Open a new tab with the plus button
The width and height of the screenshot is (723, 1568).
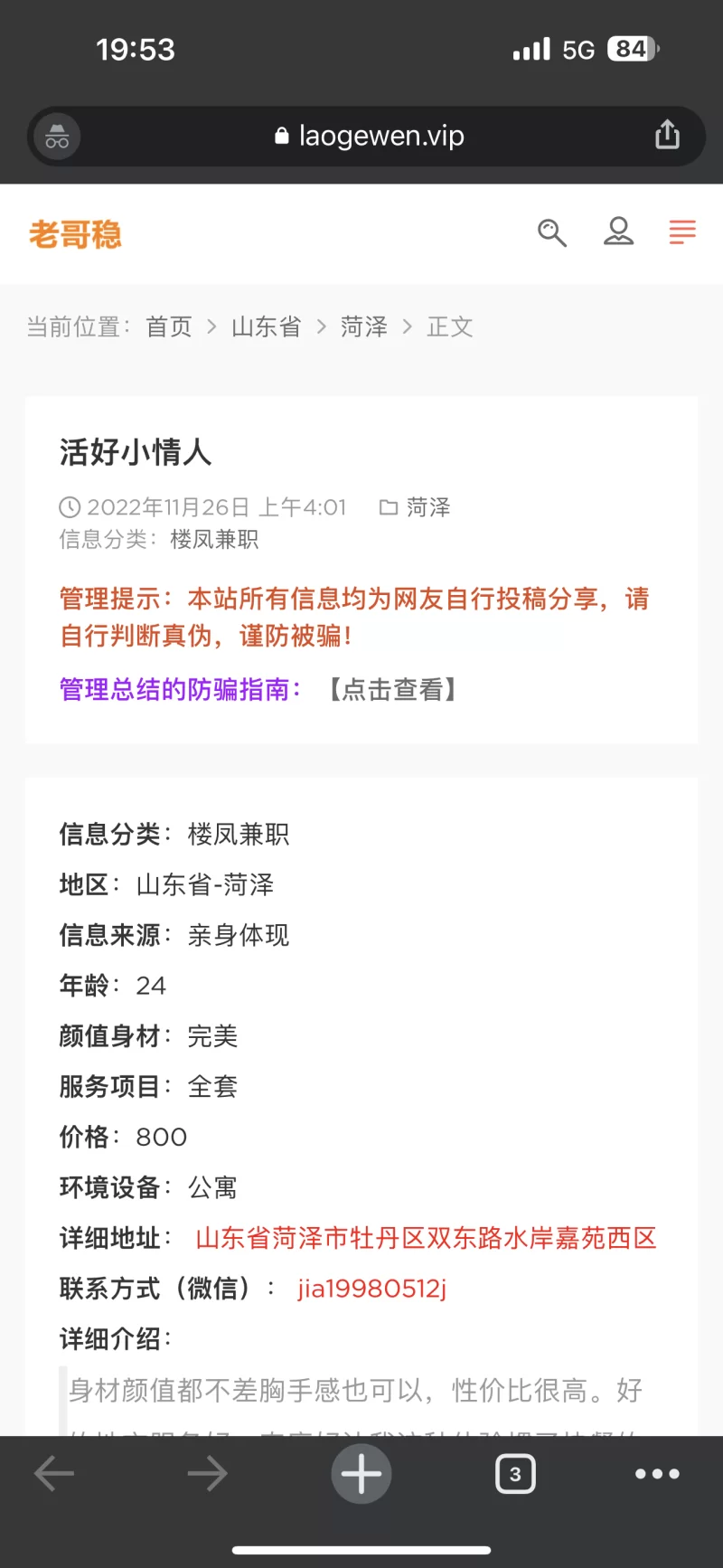pos(361,1474)
